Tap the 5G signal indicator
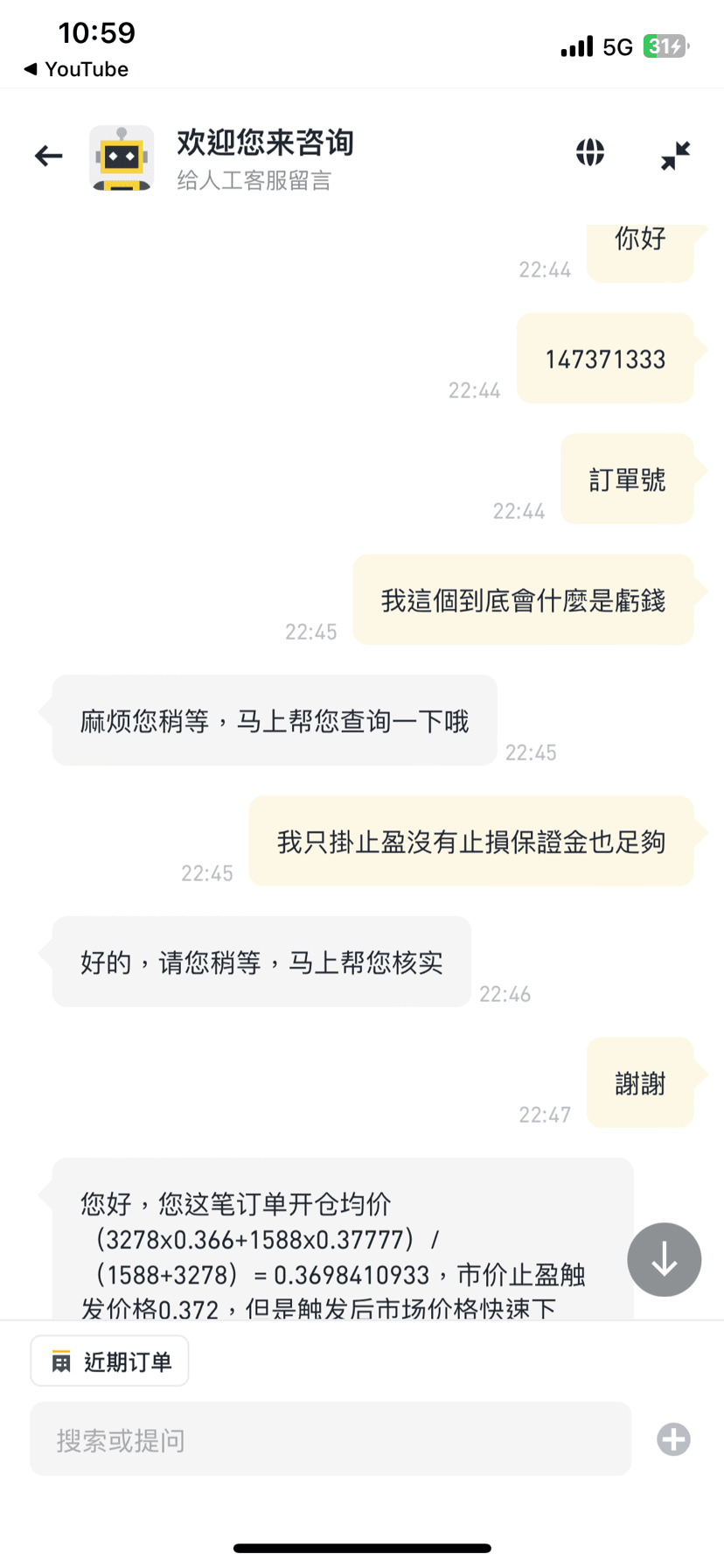Viewport: 724px width, 1568px height. click(618, 45)
